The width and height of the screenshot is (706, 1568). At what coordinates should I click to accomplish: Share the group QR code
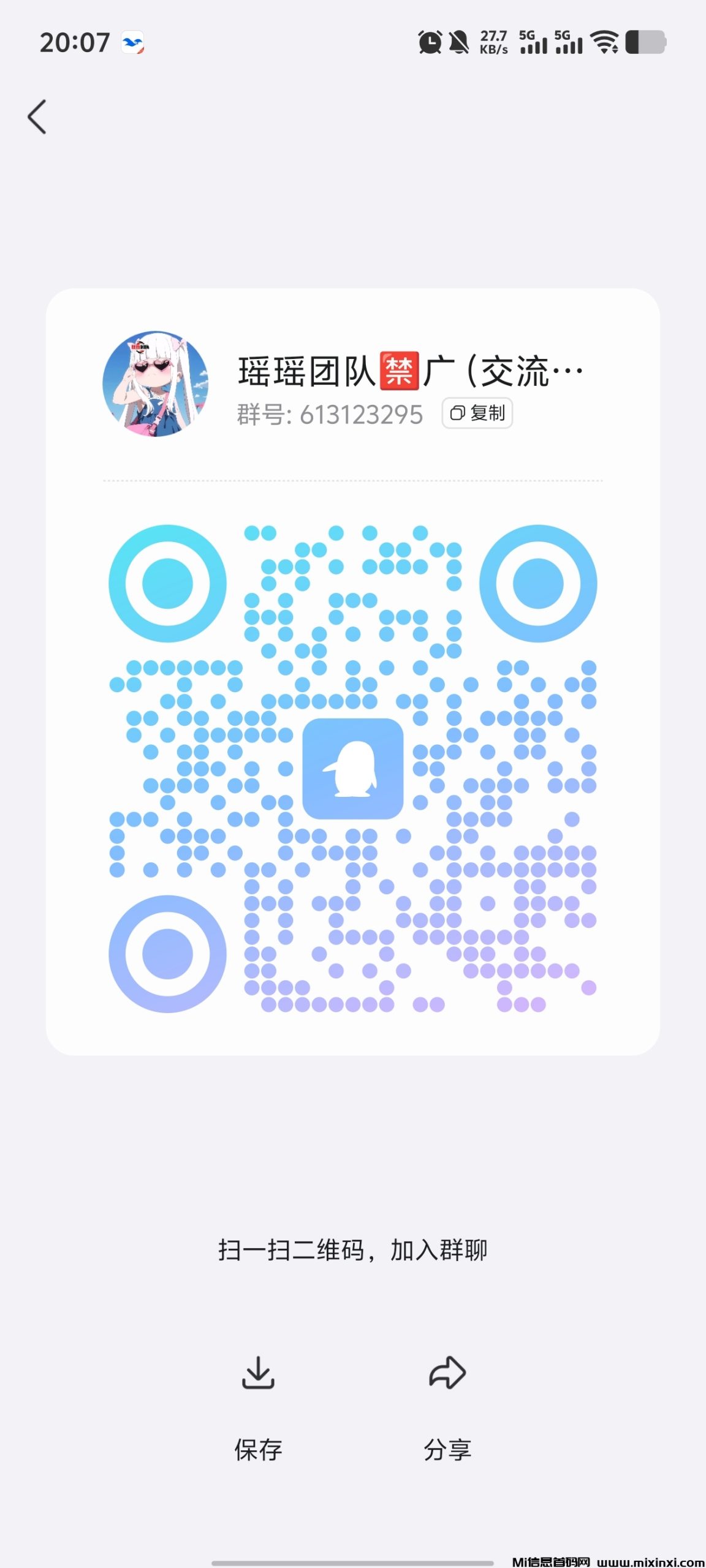[447, 1408]
